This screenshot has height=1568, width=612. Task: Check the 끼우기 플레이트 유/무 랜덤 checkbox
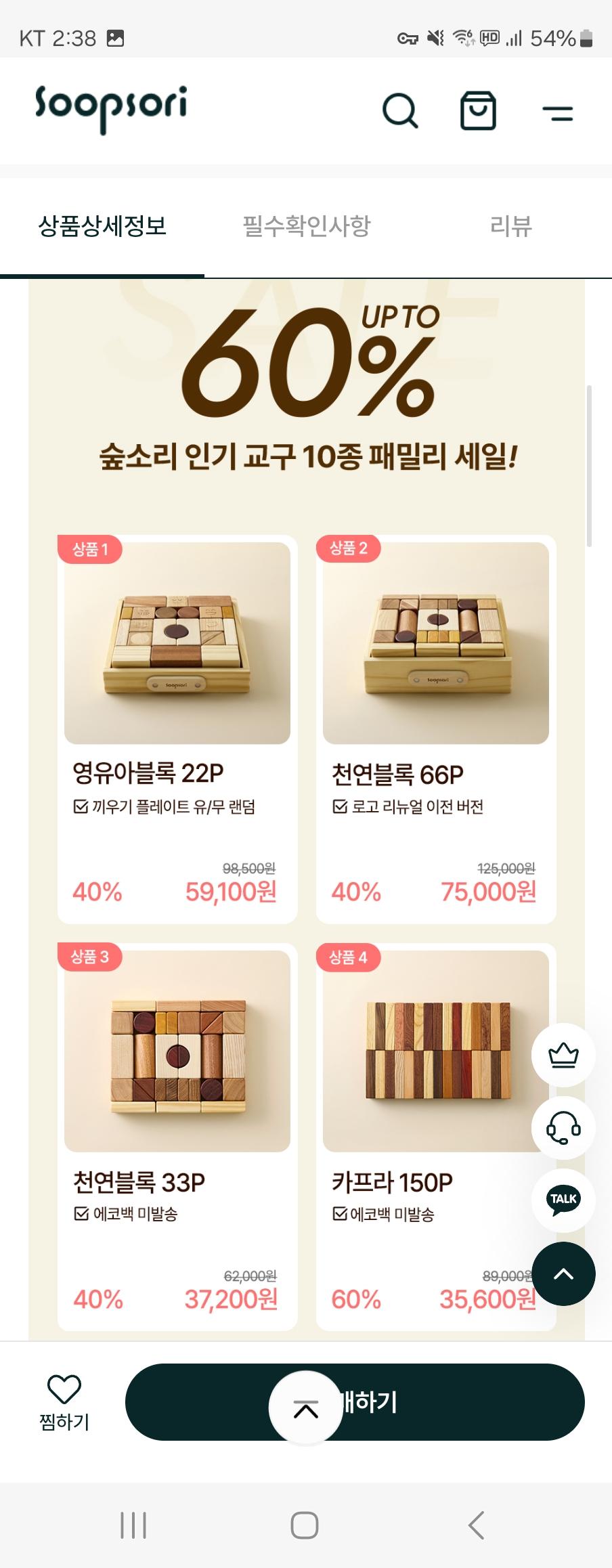81,806
